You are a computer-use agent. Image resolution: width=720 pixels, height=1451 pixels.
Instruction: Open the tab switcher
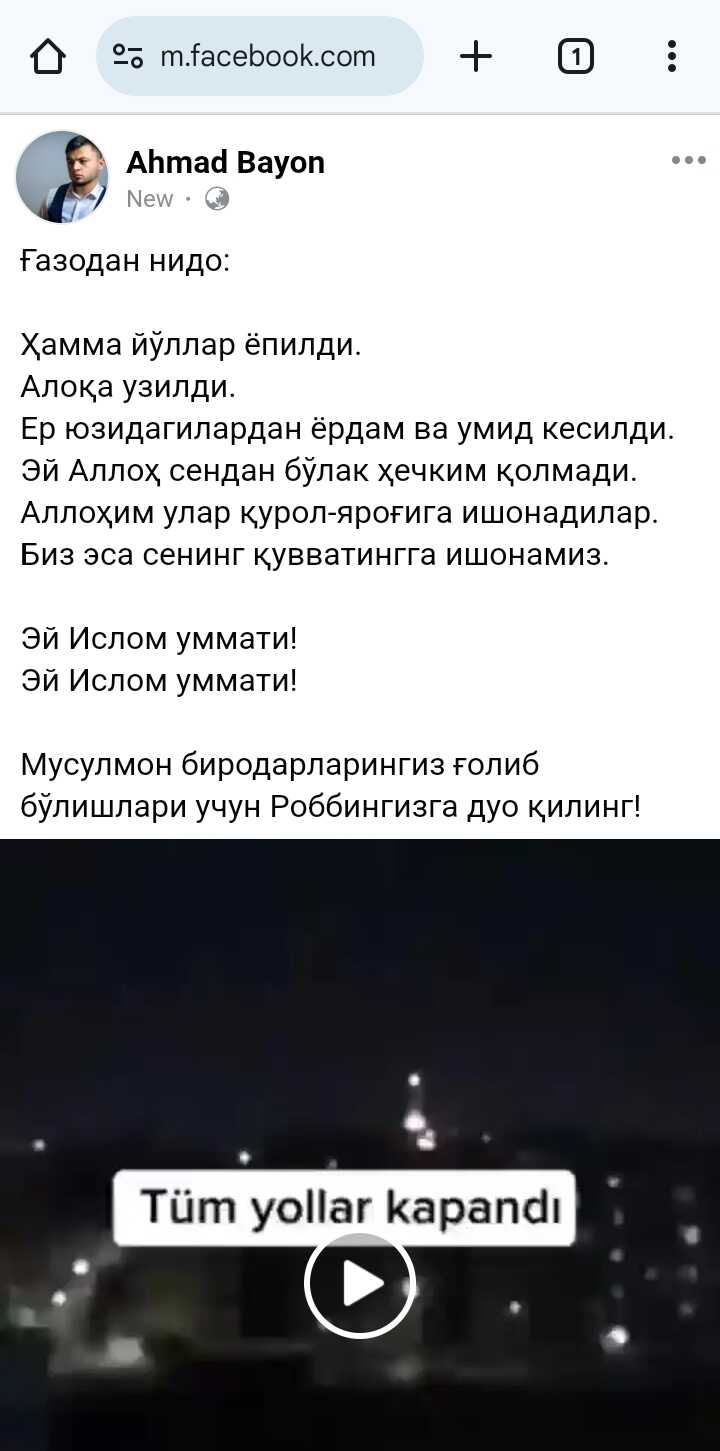(x=575, y=56)
